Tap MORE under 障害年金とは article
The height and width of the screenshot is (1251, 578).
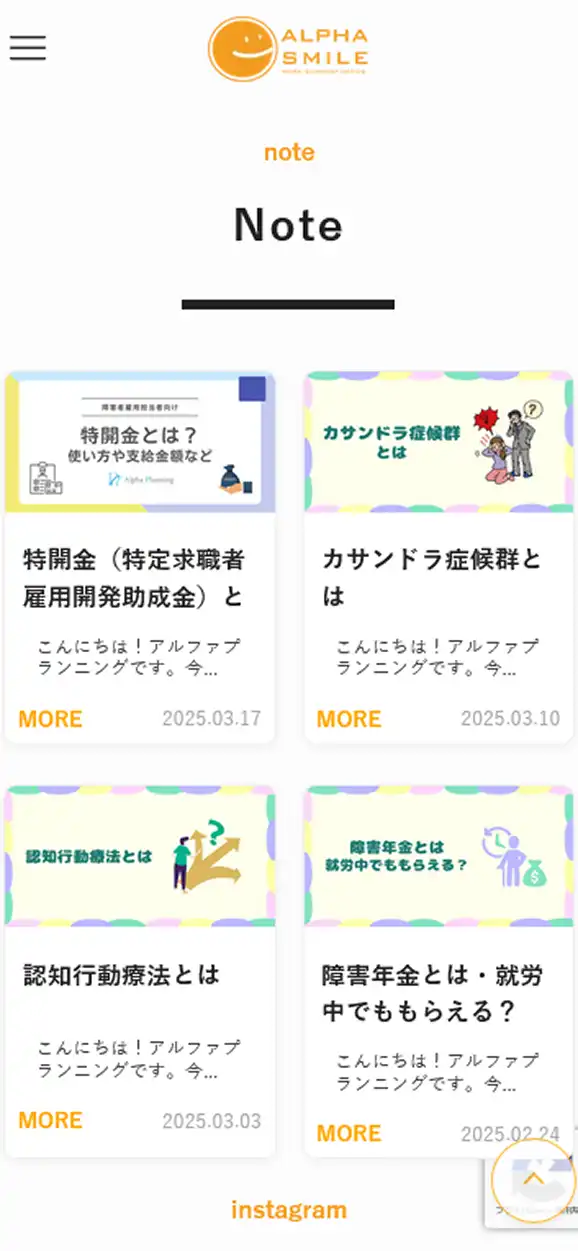pyautogui.click(x=349, y=1133)
